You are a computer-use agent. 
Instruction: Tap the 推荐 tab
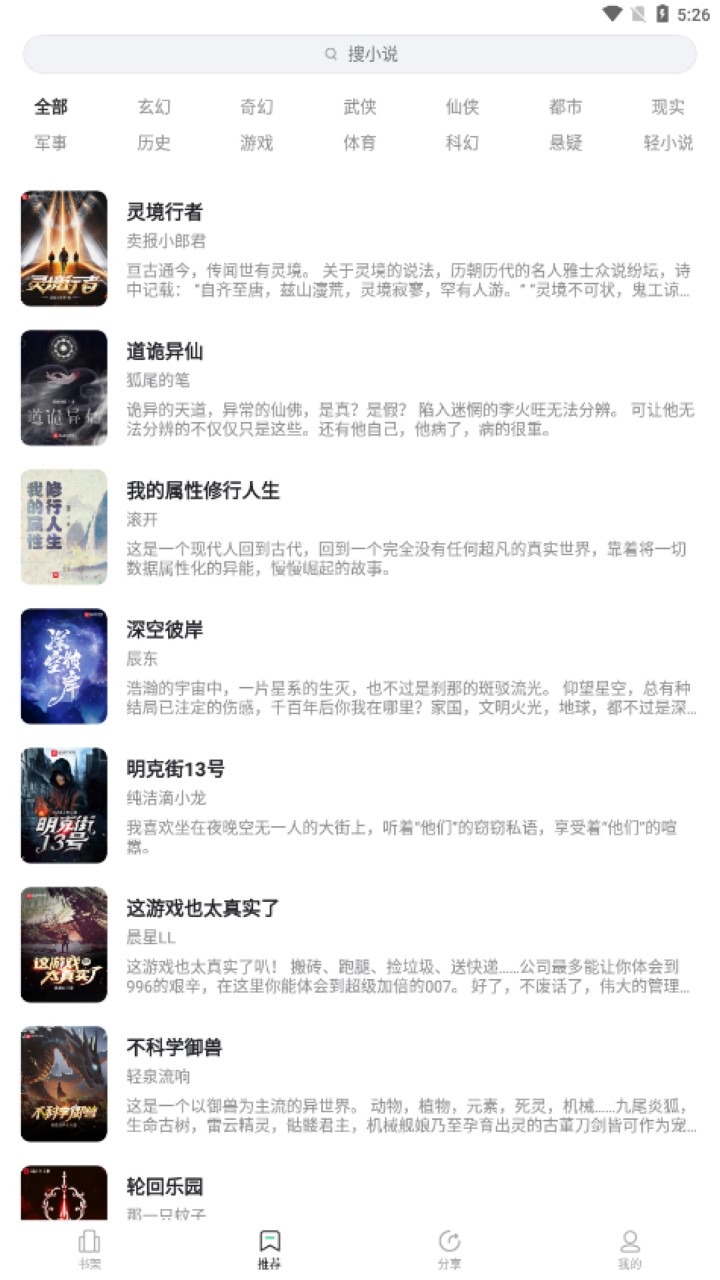(270, 1248)
